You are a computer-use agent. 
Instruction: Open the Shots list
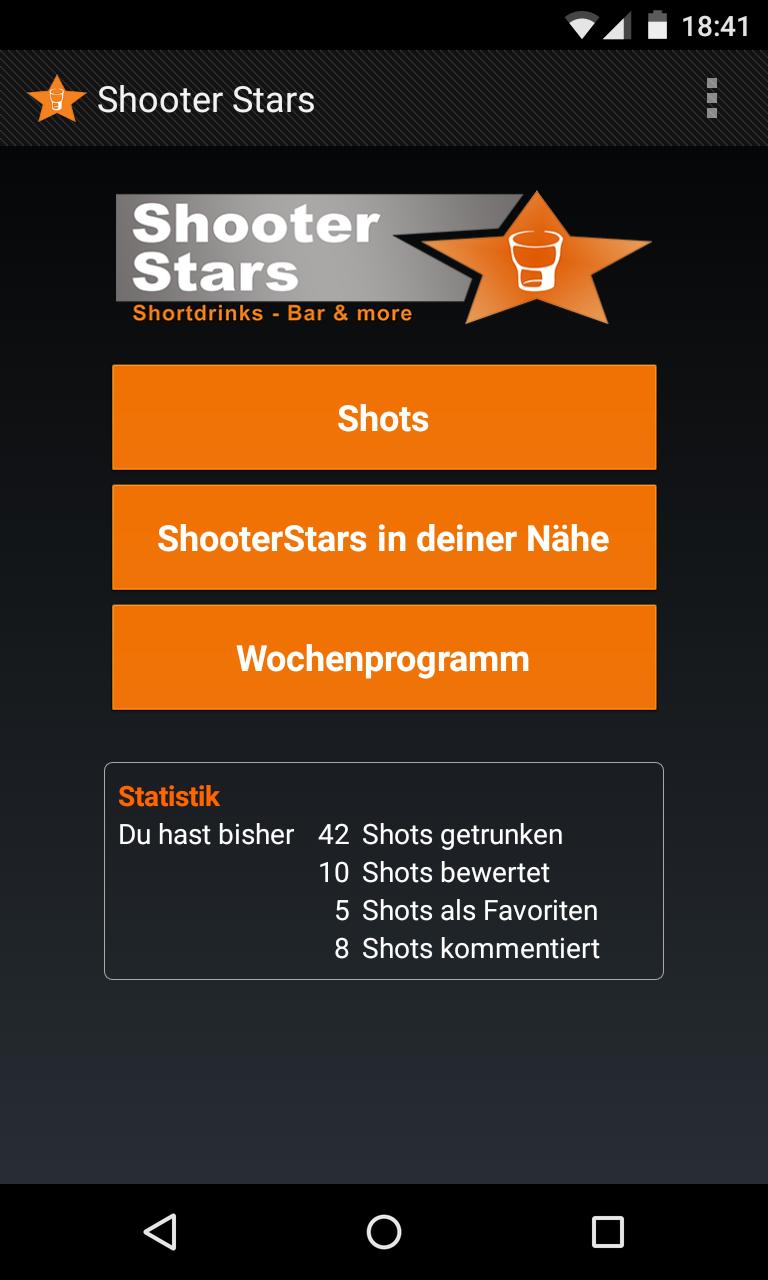tap(384, 417)
